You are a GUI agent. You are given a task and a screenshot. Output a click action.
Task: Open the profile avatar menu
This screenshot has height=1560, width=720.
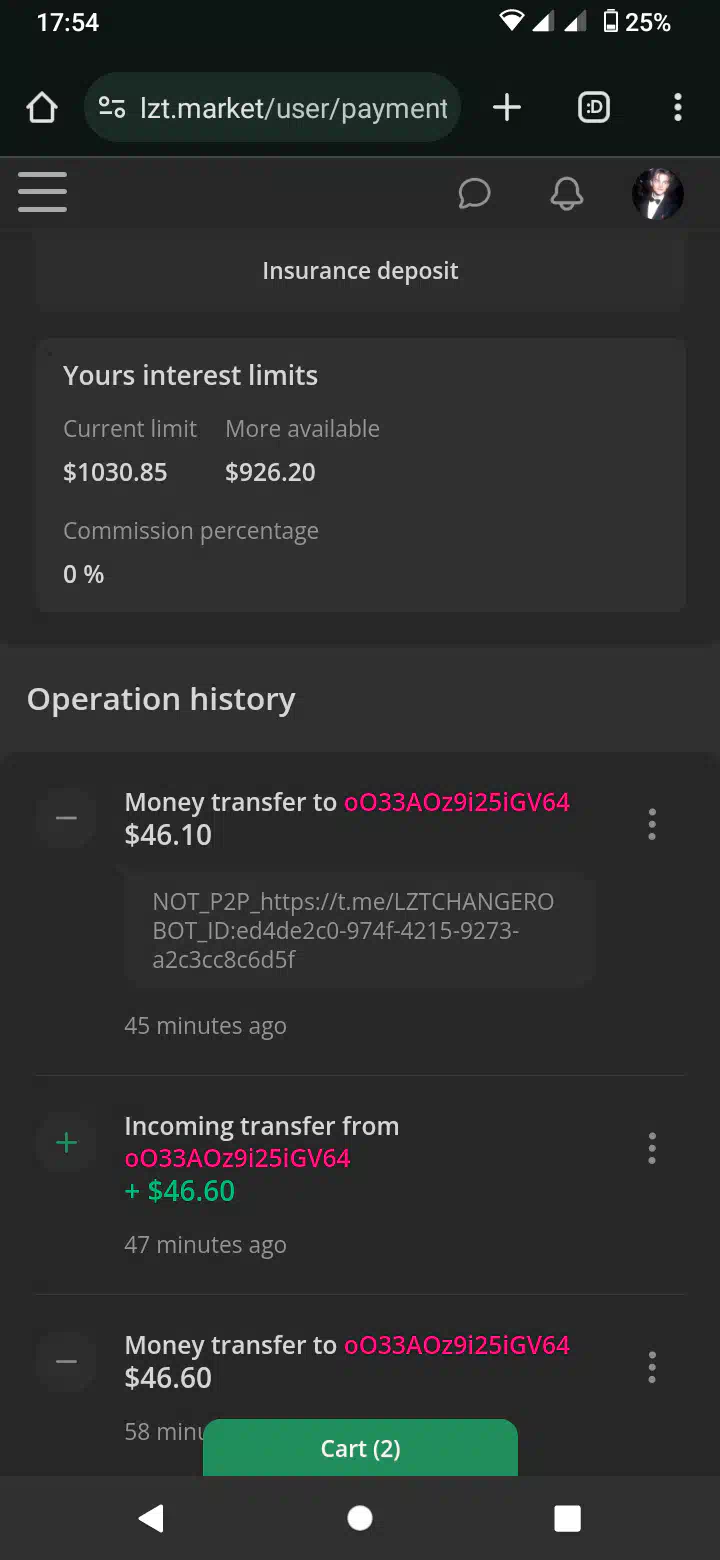coord(658,193)
